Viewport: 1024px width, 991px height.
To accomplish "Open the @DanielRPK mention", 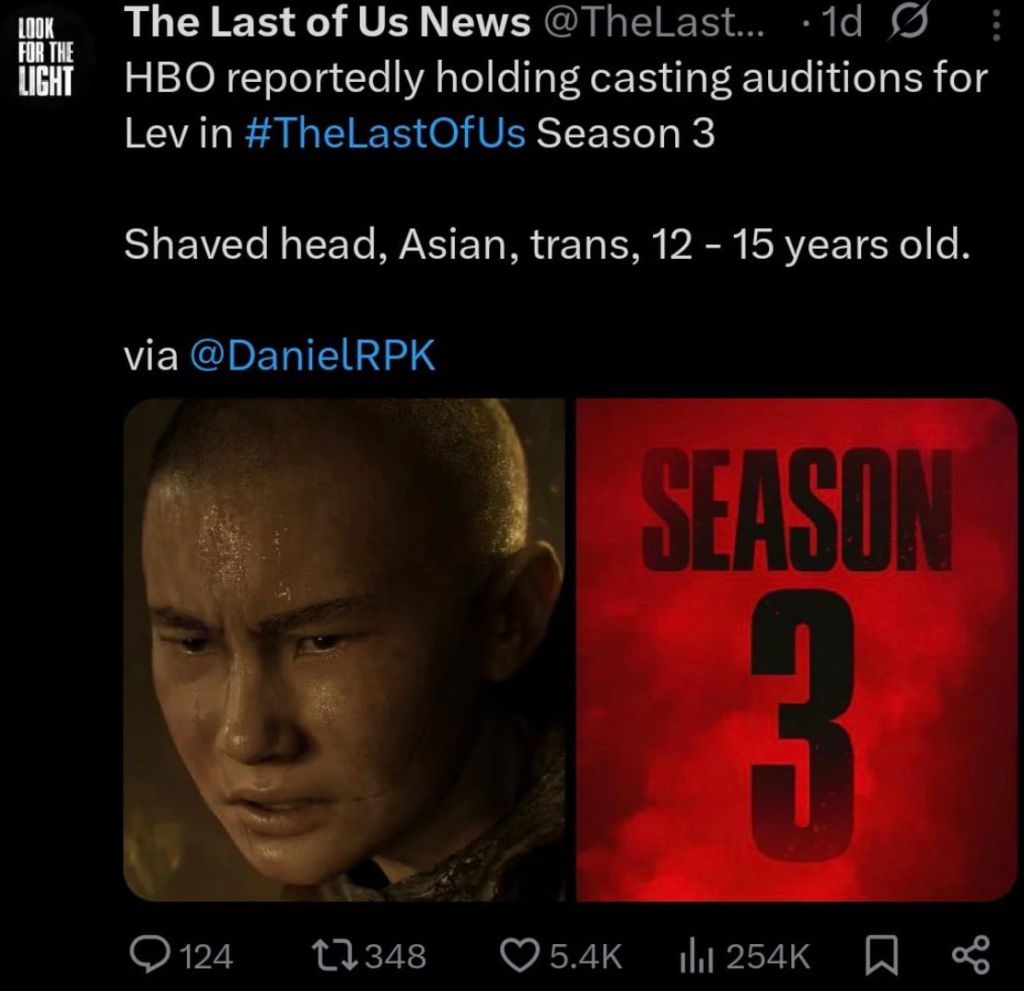I will tap(312, 357).
